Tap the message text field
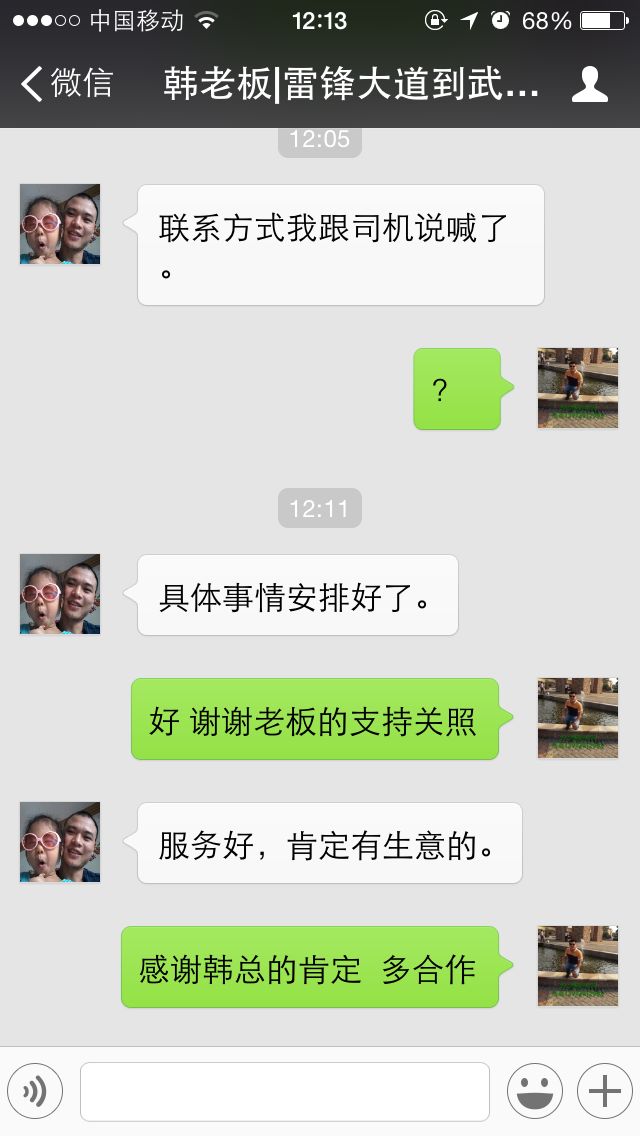This screenshot has width=640, height=1136. pyautogui.click(x=284, y=1091)
